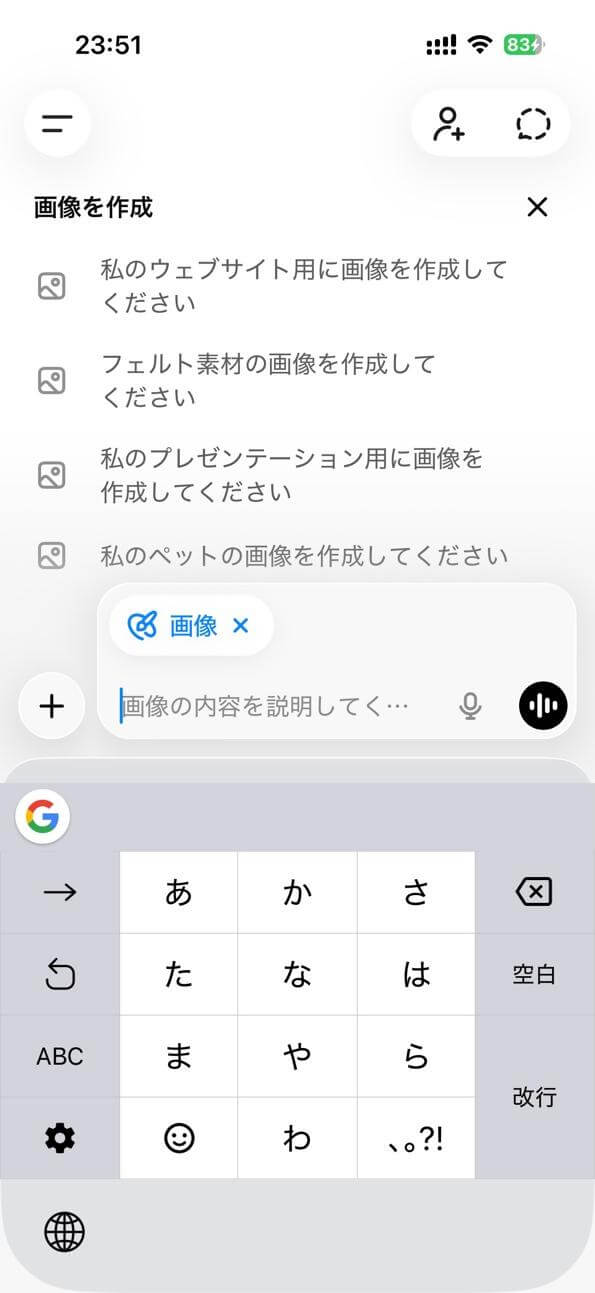Image resolution: width=595 pixels, height=1293 pixels.
Task: Open the plus attachment button
Action: [x=51, y=706]
